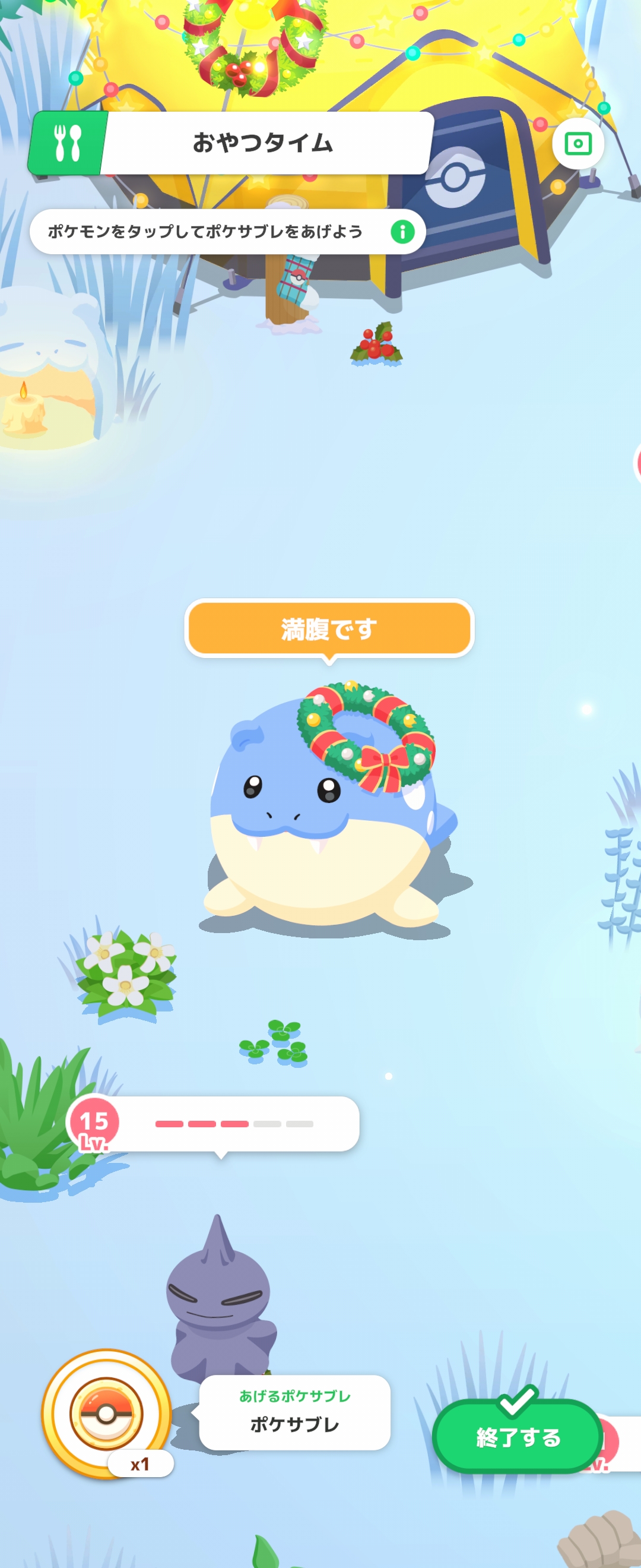Open the camera screenshot button
The width and height of the screenshot is (641, 1568).
[577, 144]
